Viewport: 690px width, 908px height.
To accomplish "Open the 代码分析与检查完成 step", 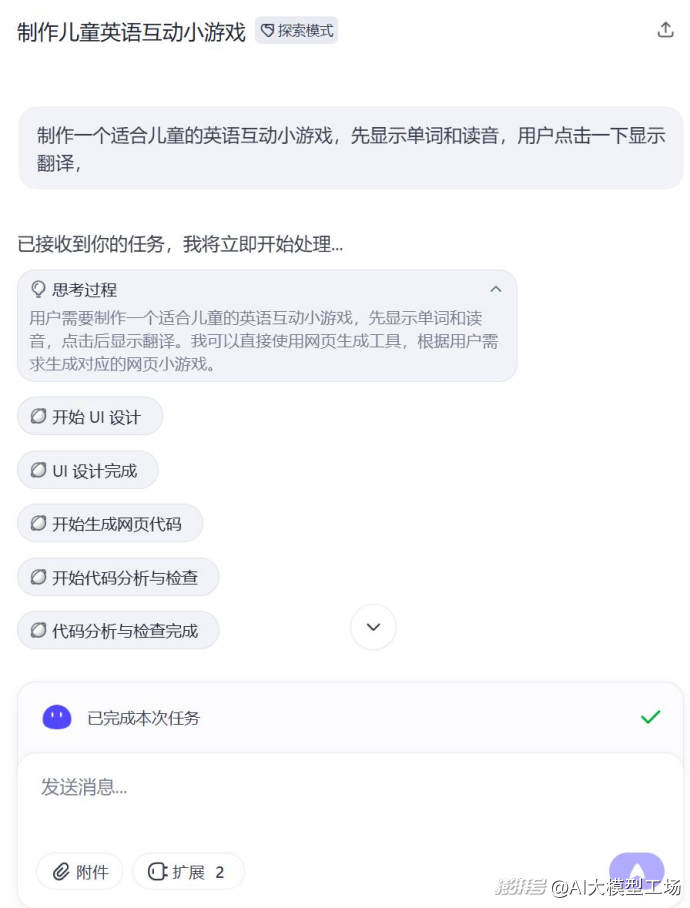I will tap(118, 631).
